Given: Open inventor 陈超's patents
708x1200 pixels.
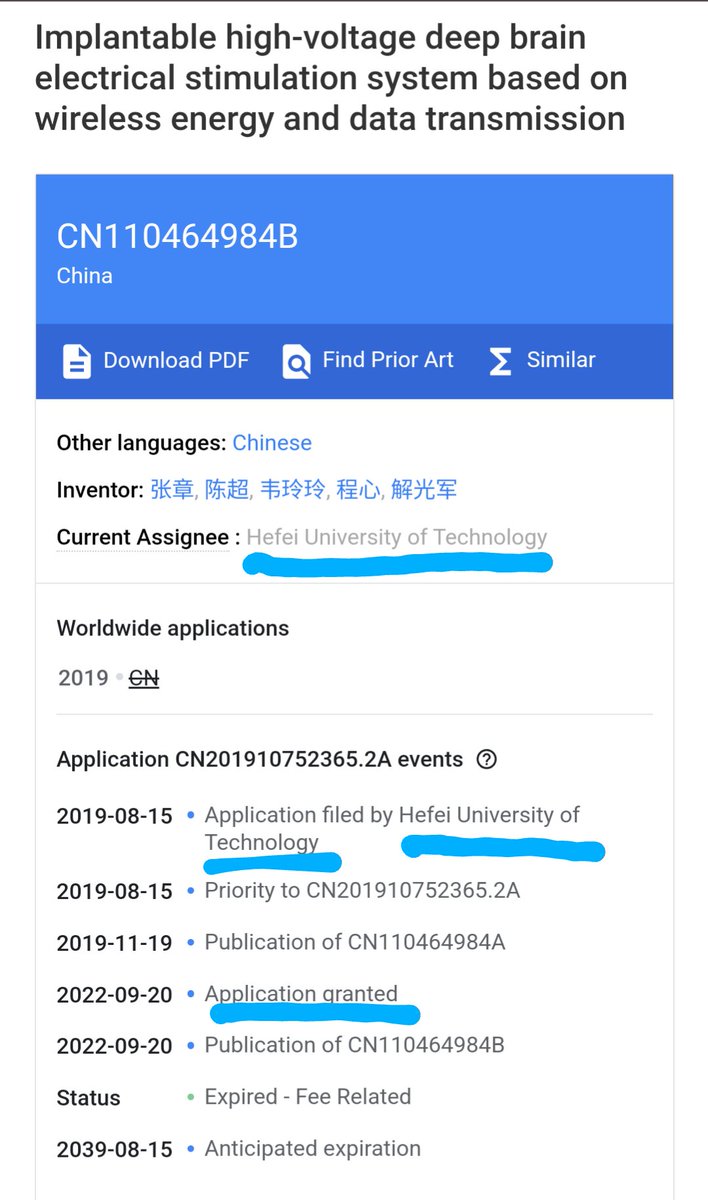Looking at the screenshot, I should (226, 490).
